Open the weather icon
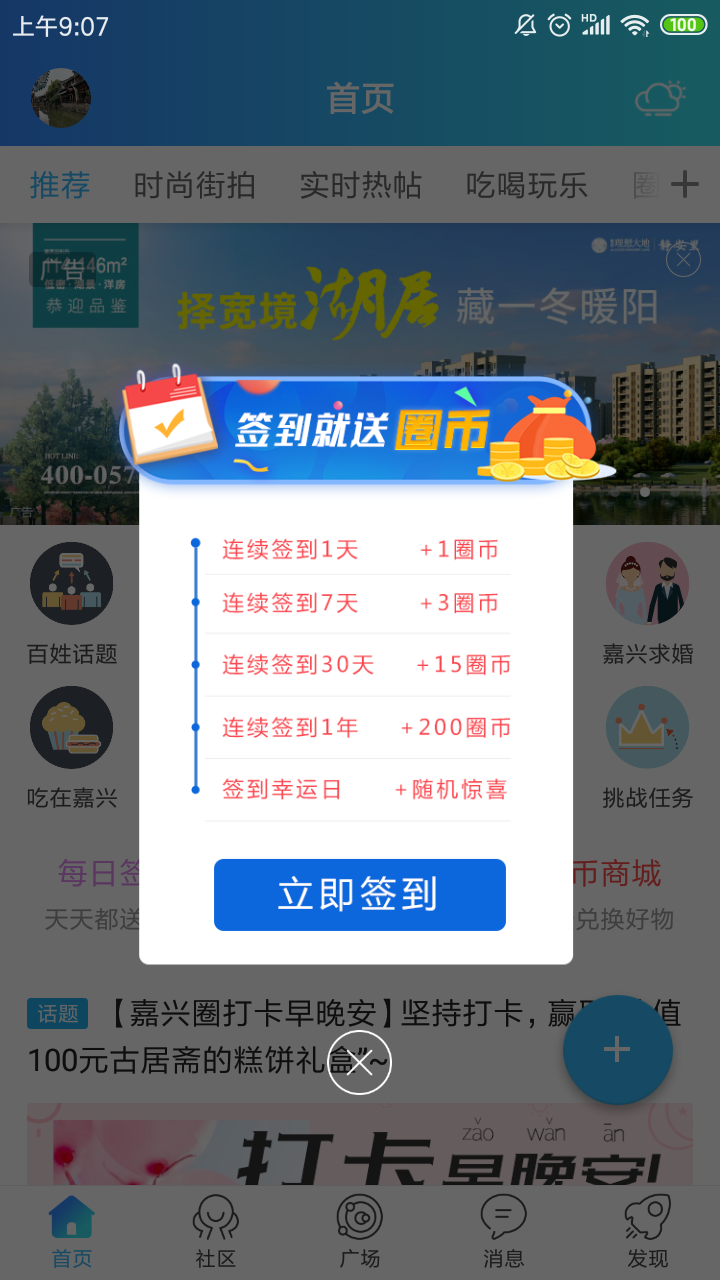 point(660,98)
